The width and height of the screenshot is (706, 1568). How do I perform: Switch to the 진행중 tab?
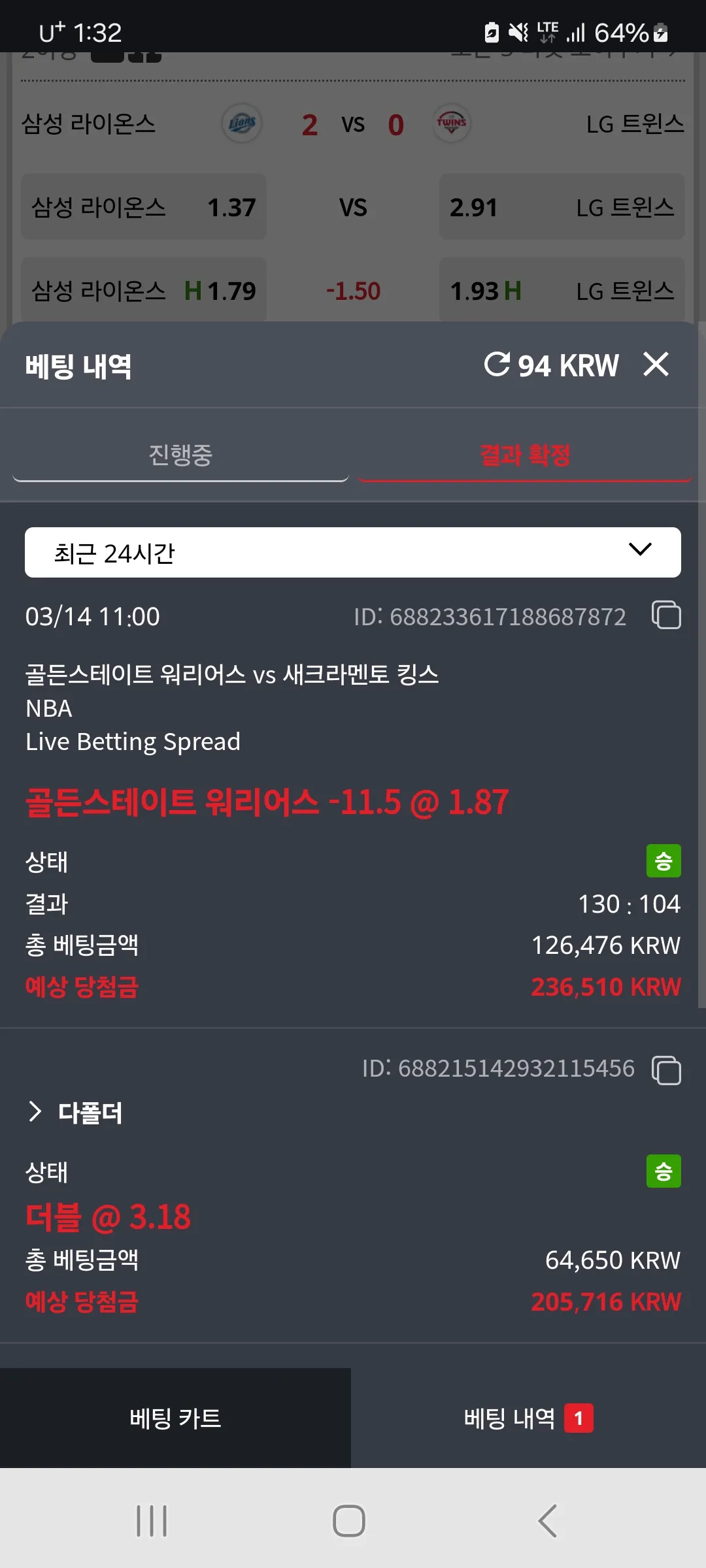tap(180, 455)
